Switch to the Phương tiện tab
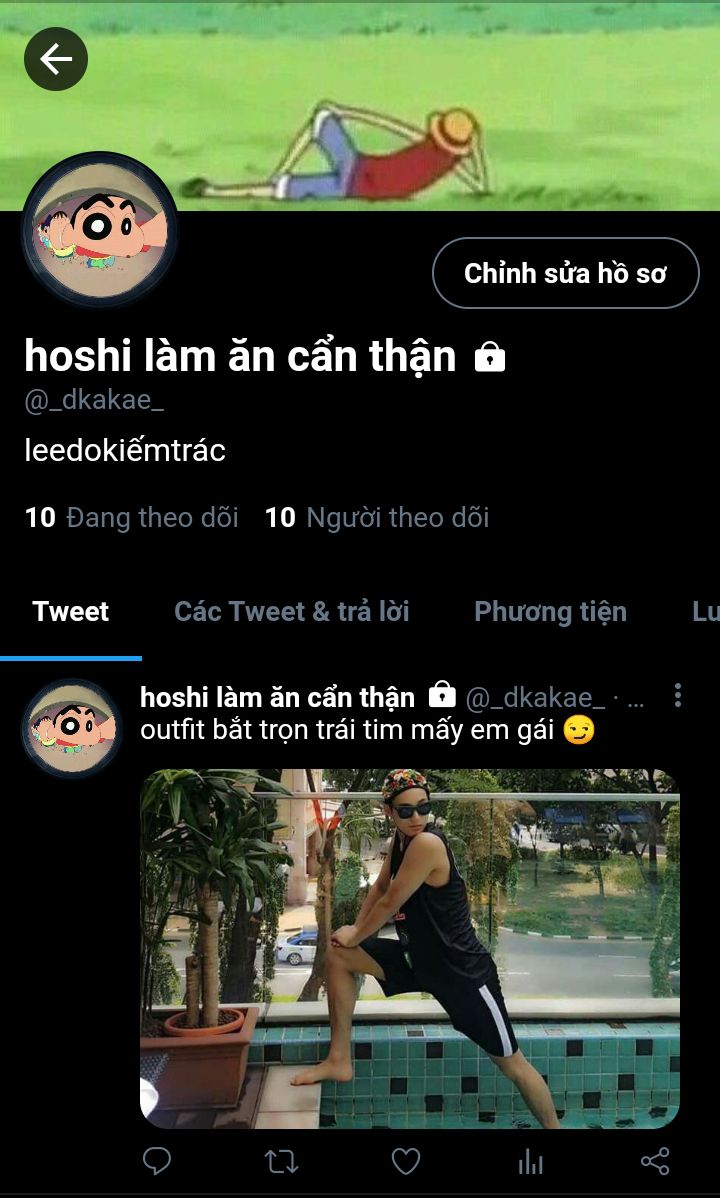 550,612
